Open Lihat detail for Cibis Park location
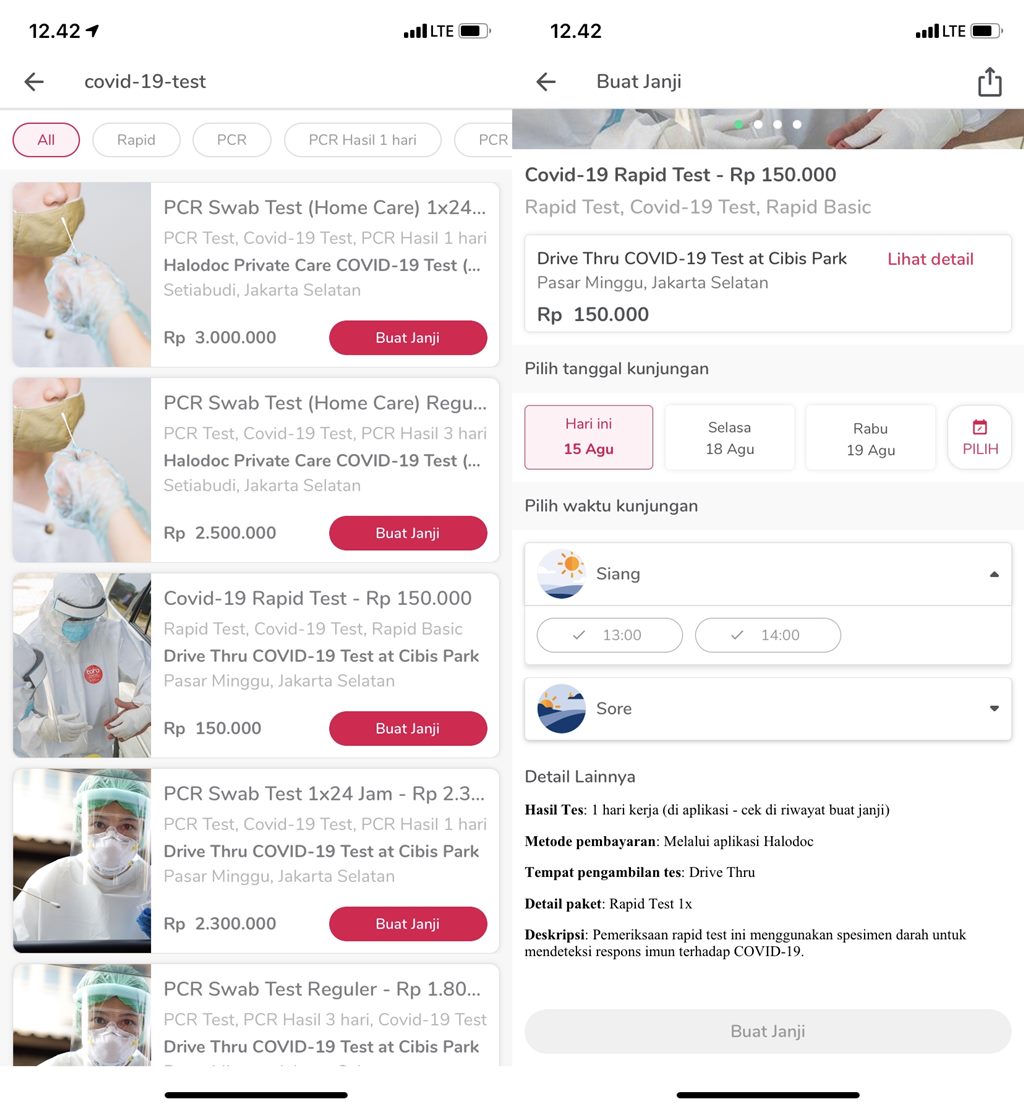This screenshot has width=1024, height=1108. [930, 259]
